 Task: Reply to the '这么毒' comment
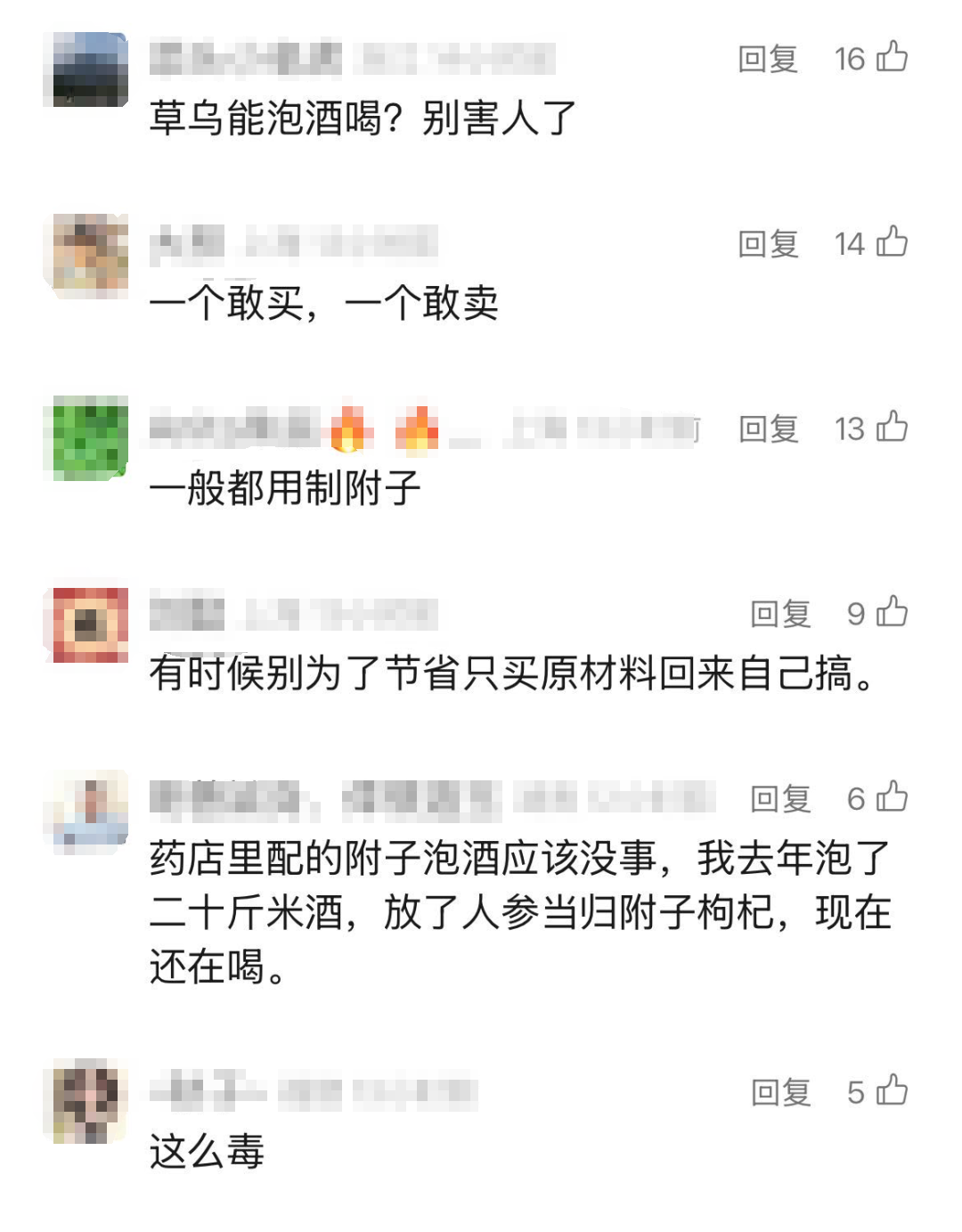click(x=780, y=1091)
